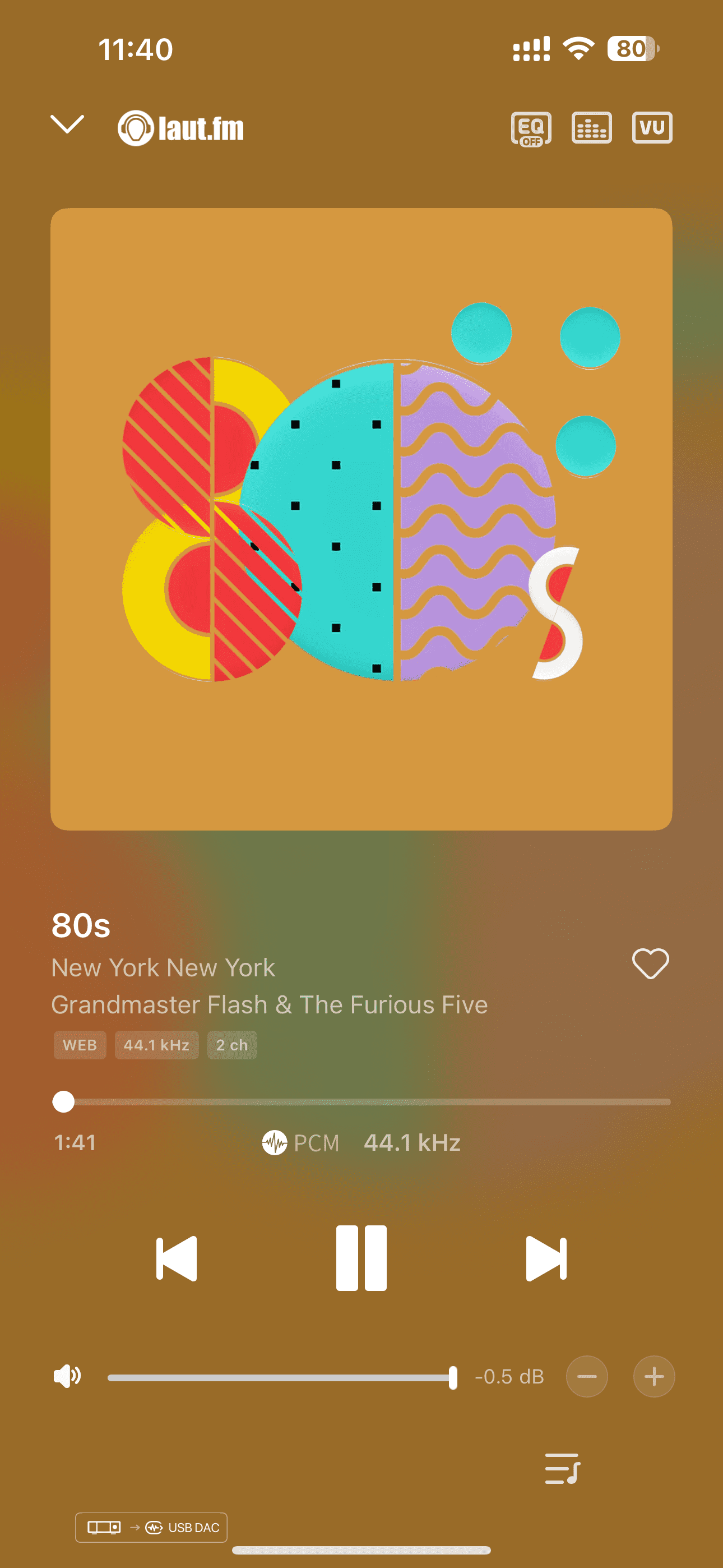
Task: Tap the 80s station artwork
Action: coord(361,519)
